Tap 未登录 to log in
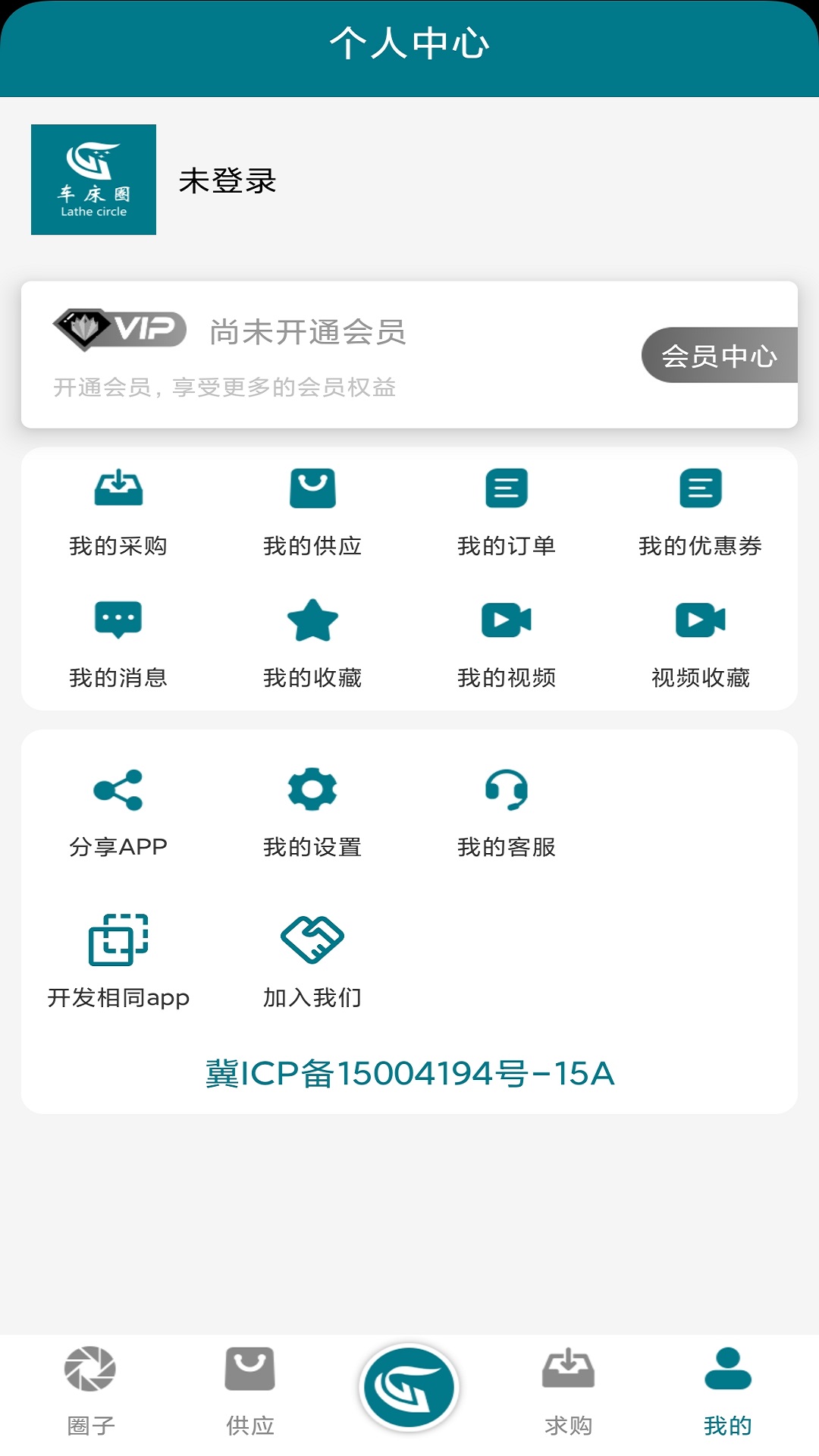This screenshot has height=1456, width=819. click(227, 182)
